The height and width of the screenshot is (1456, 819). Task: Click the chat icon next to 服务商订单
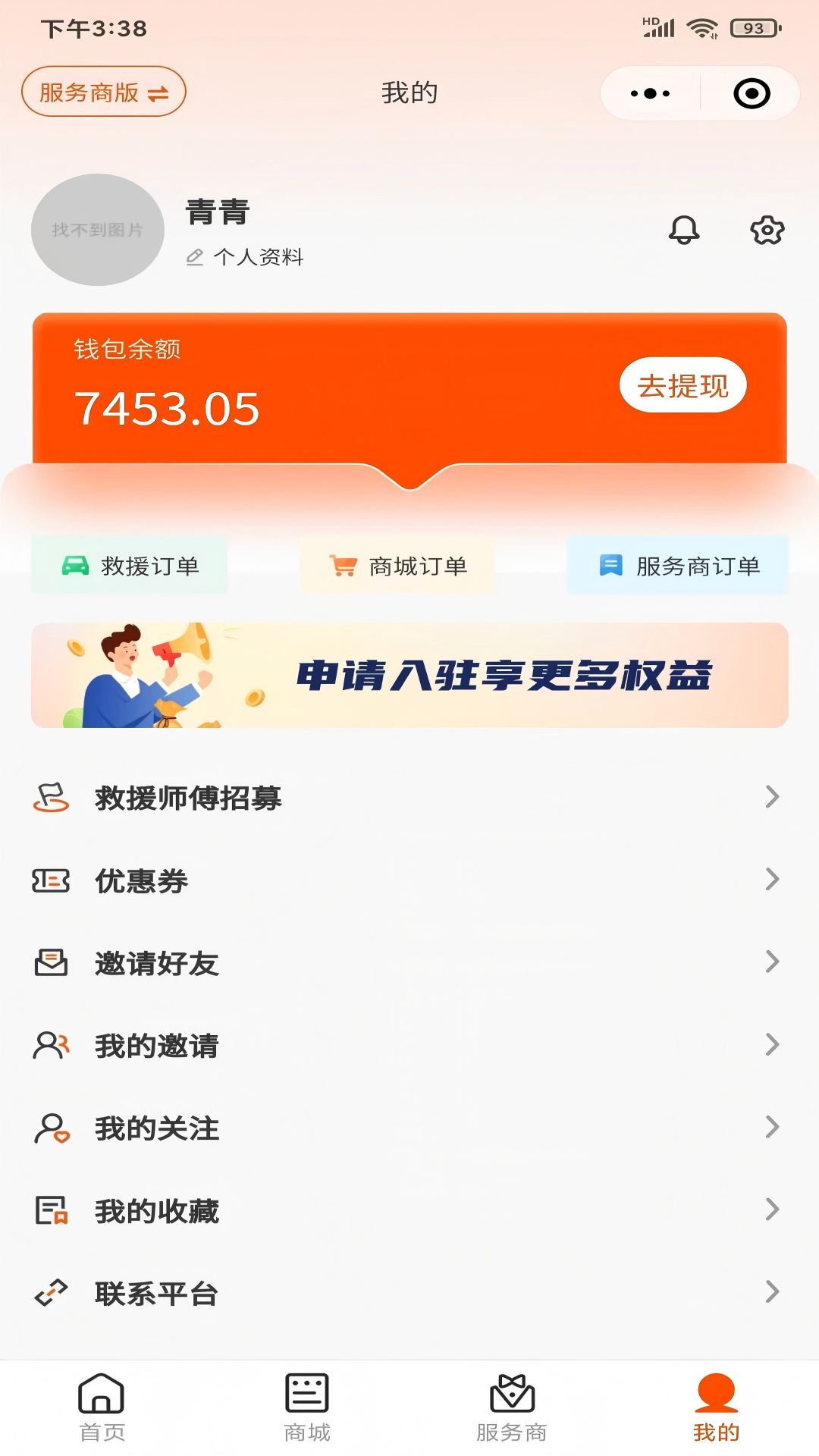610,565
